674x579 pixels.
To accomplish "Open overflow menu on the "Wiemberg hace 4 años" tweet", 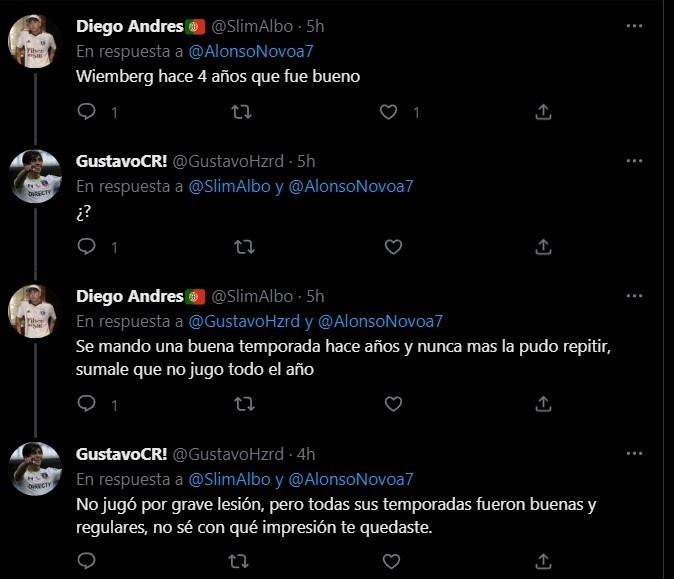I will (x=634, y=26).
